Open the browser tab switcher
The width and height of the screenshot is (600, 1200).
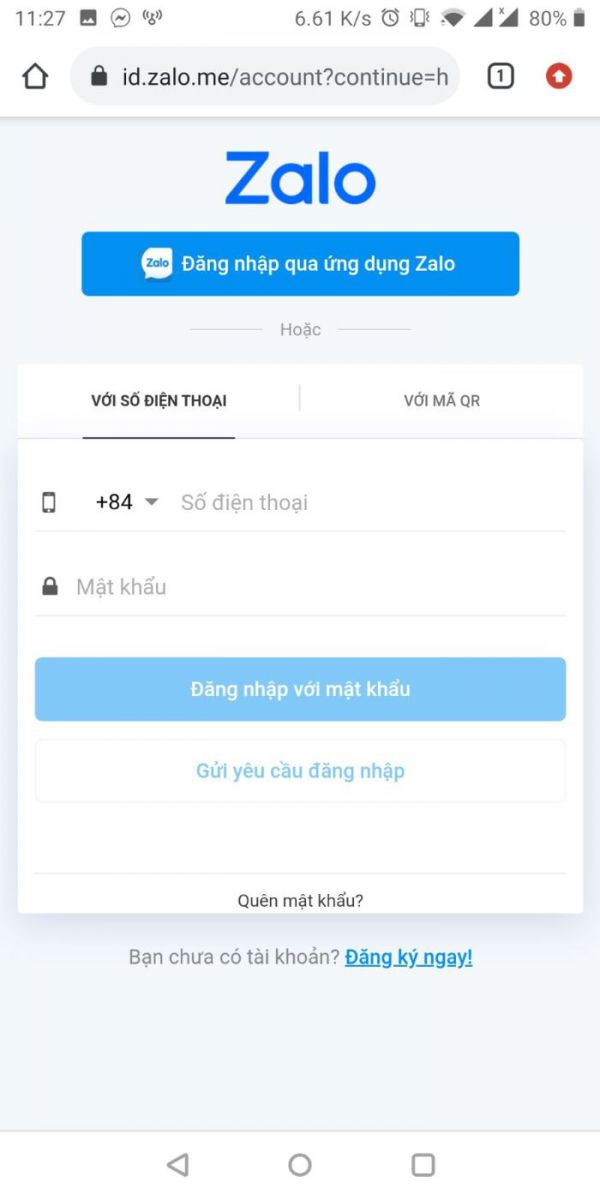(x=500, y=76)
